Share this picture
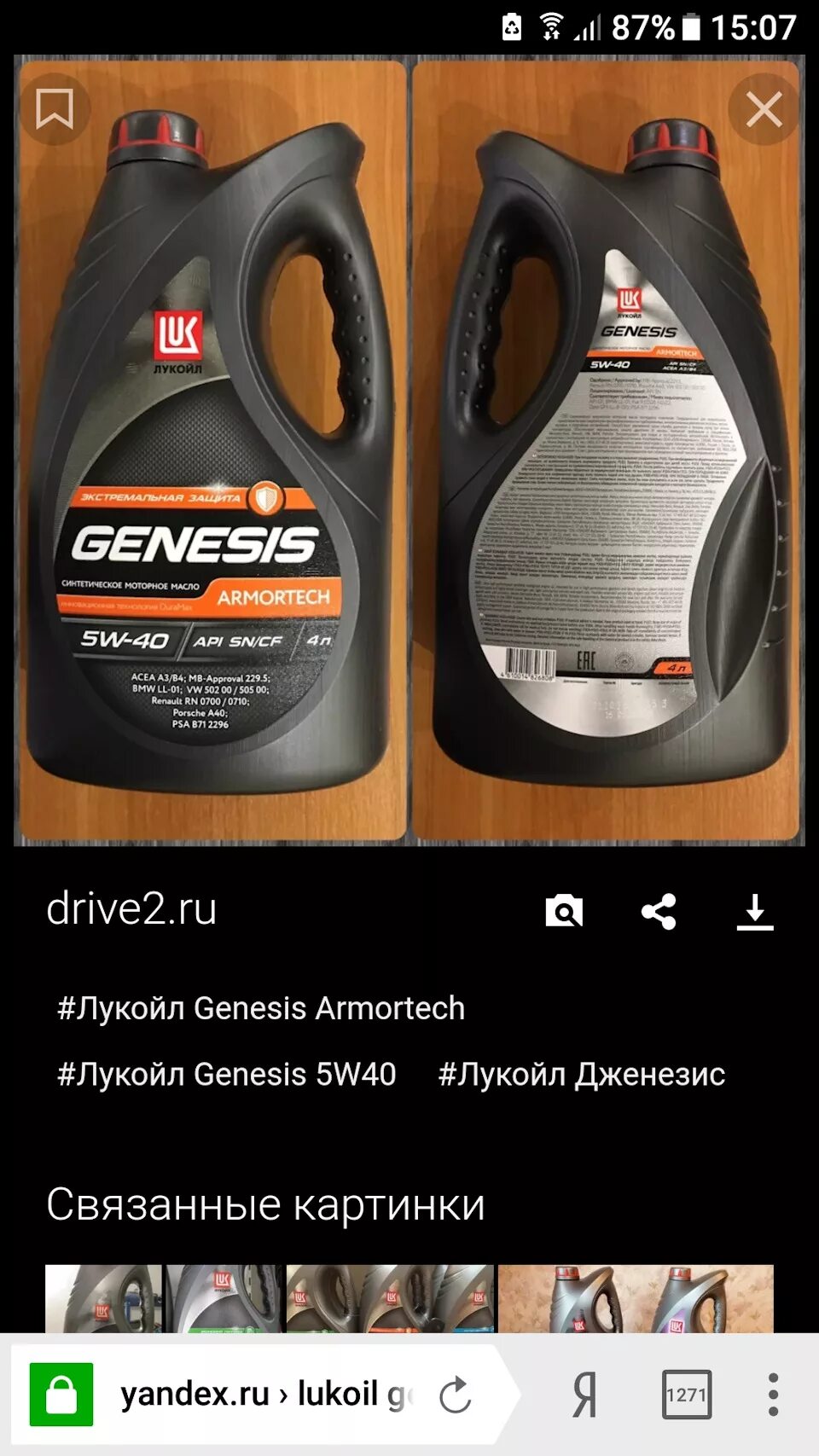This screenshot has height=1456, width=819. (x=659, y=911)
